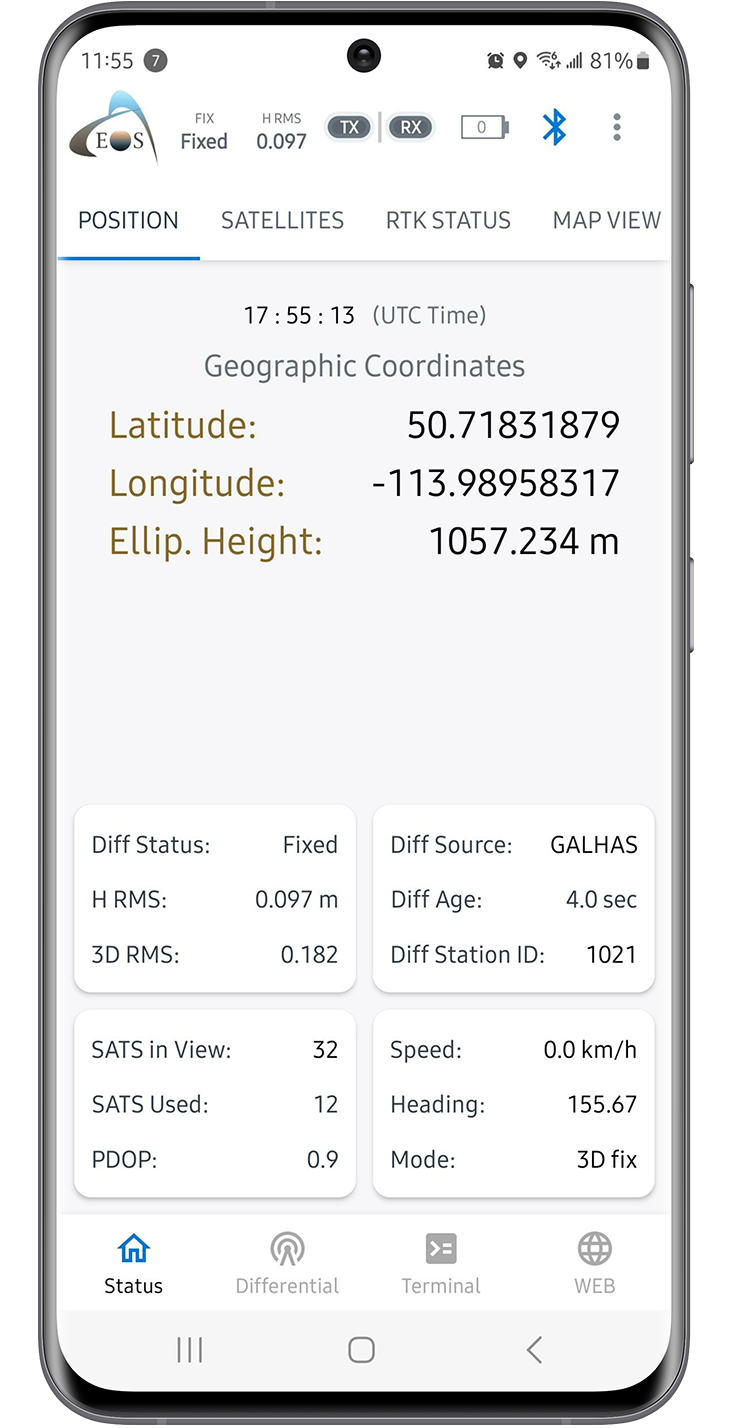This screenshot has width=730, height=1428.
Task: Open the Terminal section
Action: click(x=441, y=1265)
